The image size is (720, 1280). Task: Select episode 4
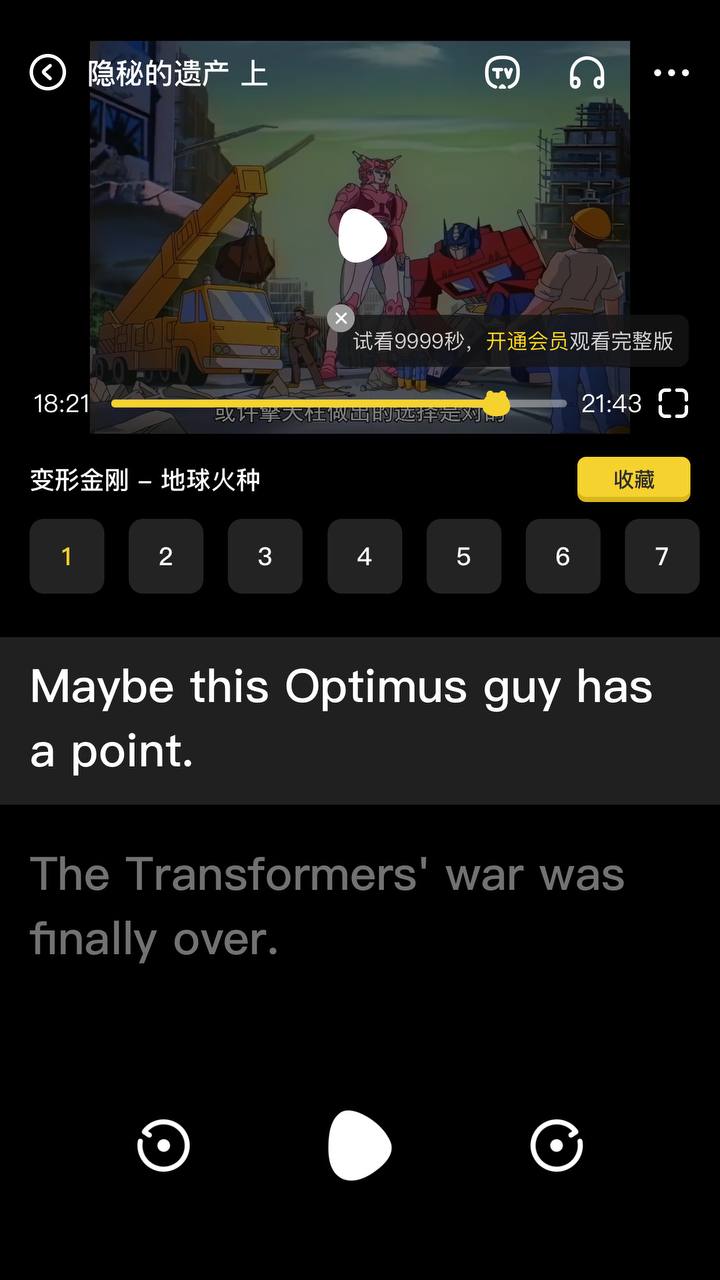click(x=365, y=556)
